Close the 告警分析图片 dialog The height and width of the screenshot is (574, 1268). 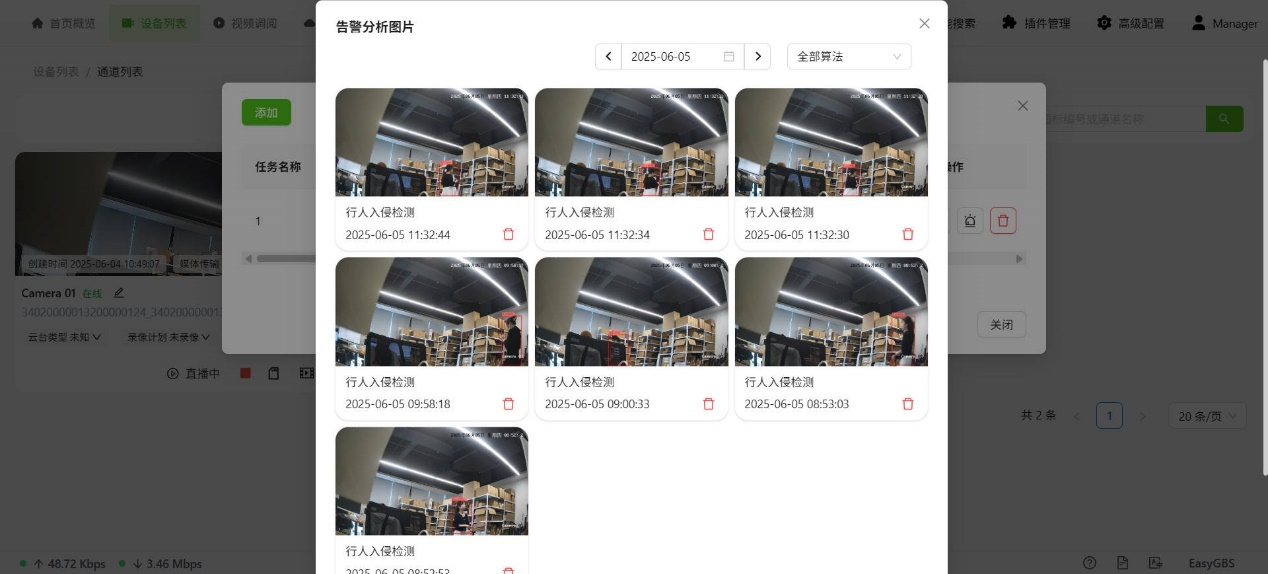point(924,24)
